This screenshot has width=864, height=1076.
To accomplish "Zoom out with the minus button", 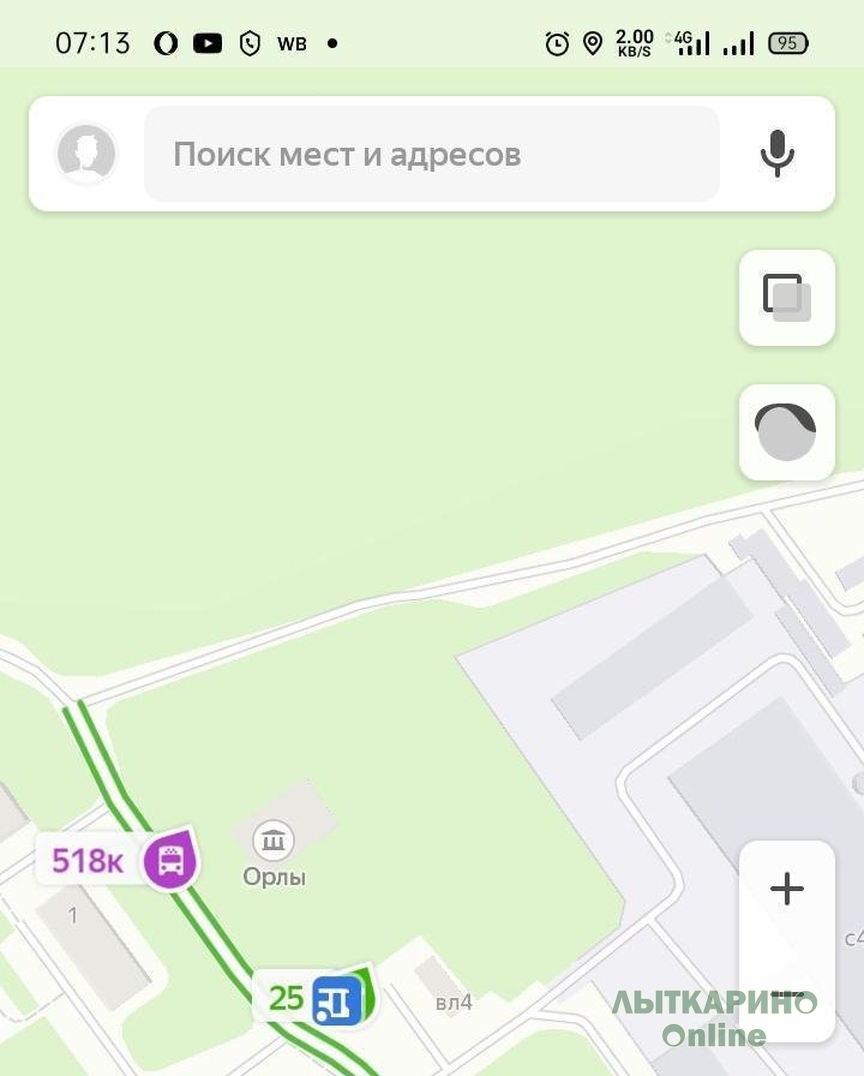I will click(787, 995).
